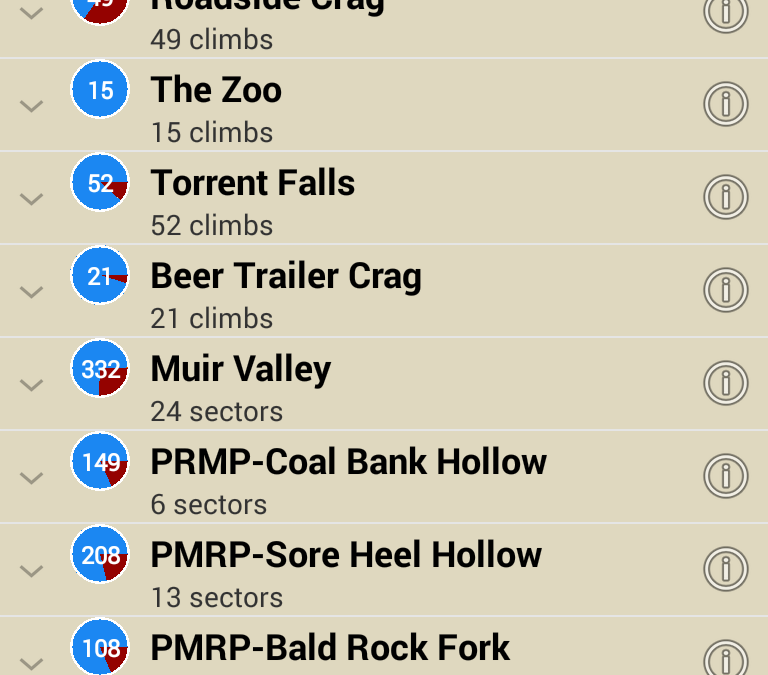The image size is (768, 675).
Task: Open The Zoo crag
Action: coord(216,91)
